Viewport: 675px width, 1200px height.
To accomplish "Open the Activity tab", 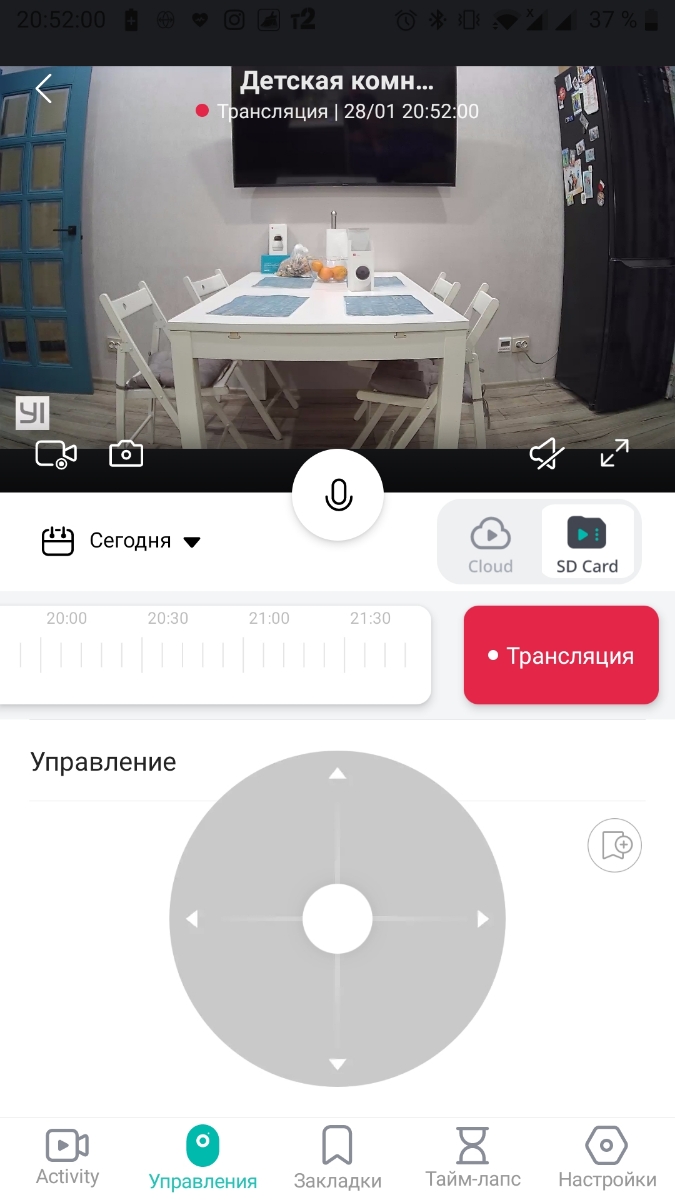I will [67, 1158].
